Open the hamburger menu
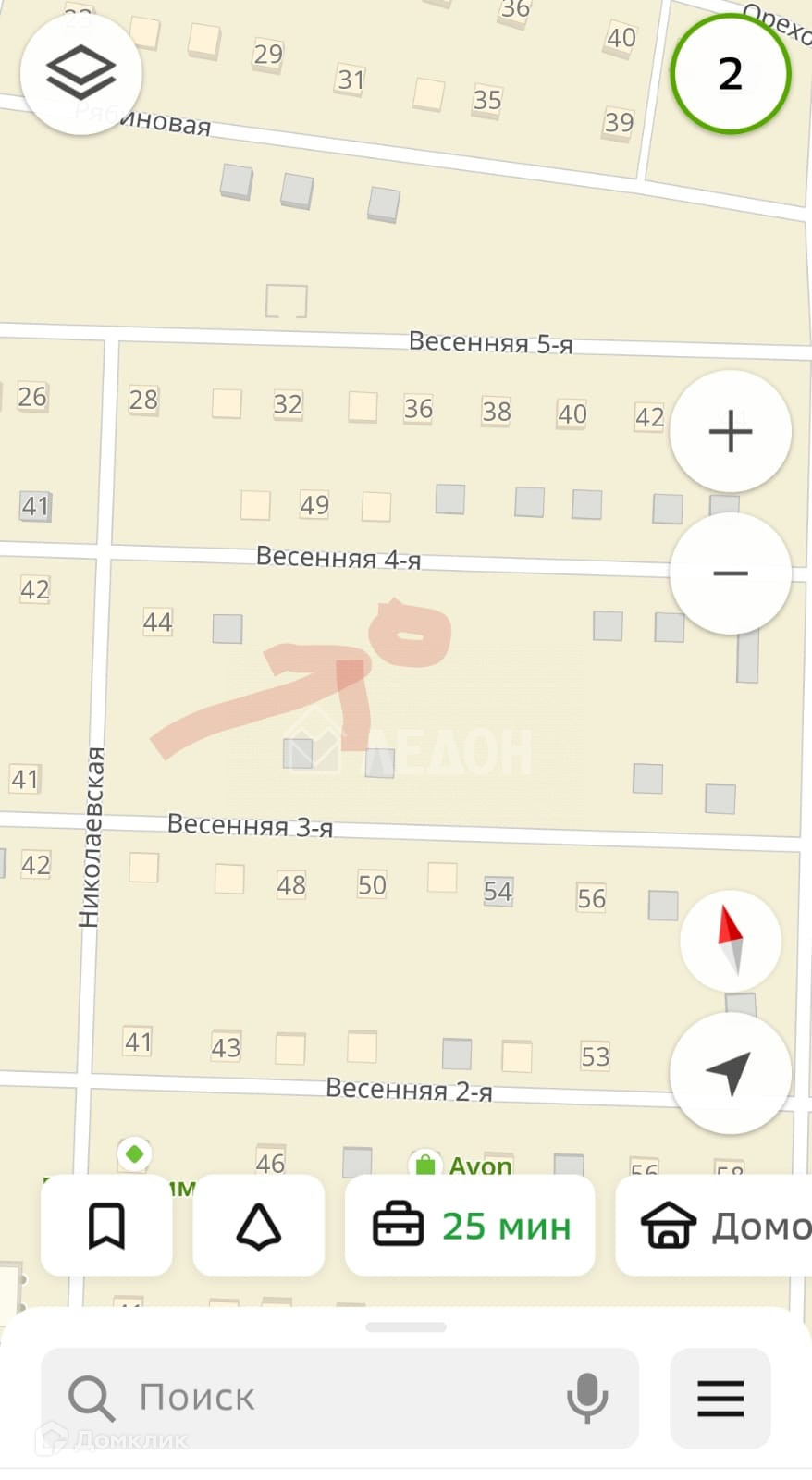The height and width of the screenshot is (1480, 812). [x=720, y=1397]
